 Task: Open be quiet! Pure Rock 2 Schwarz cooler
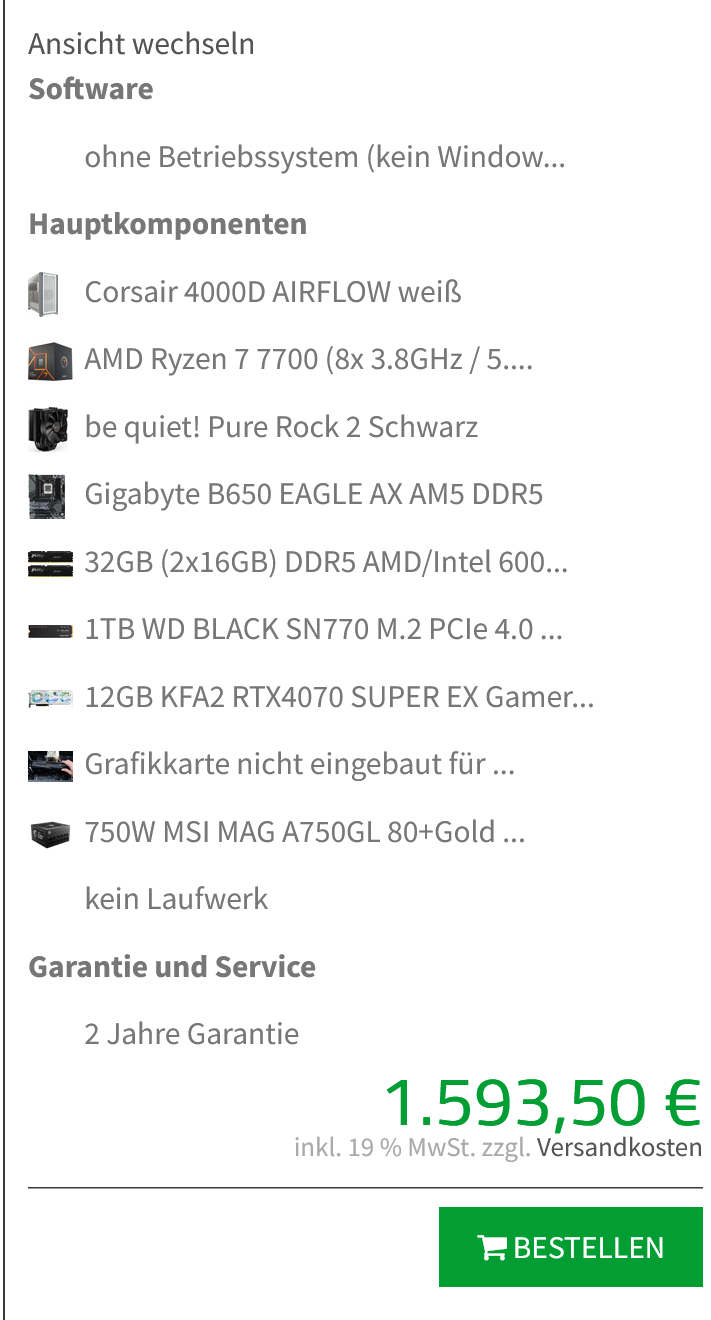[x=281, y=427]
